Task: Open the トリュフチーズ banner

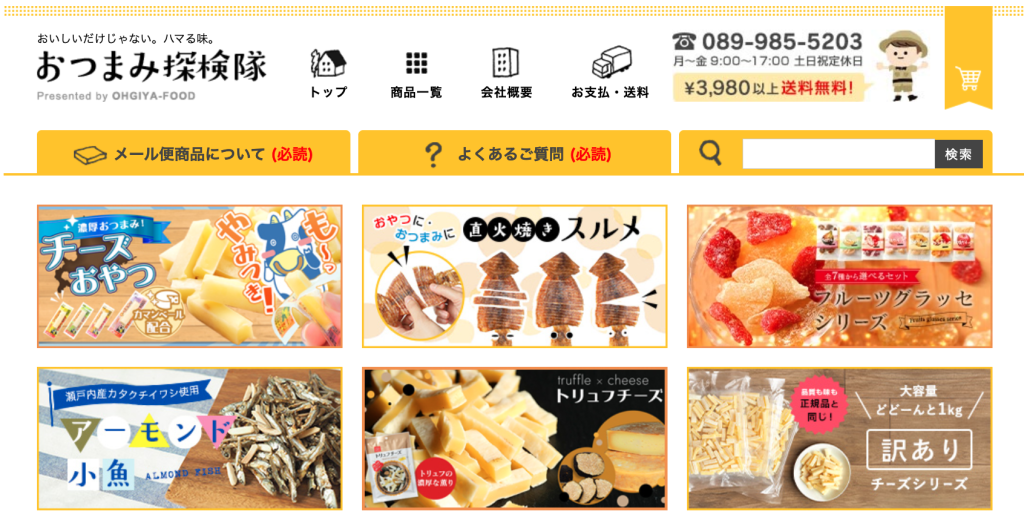Action: (514, 438)
